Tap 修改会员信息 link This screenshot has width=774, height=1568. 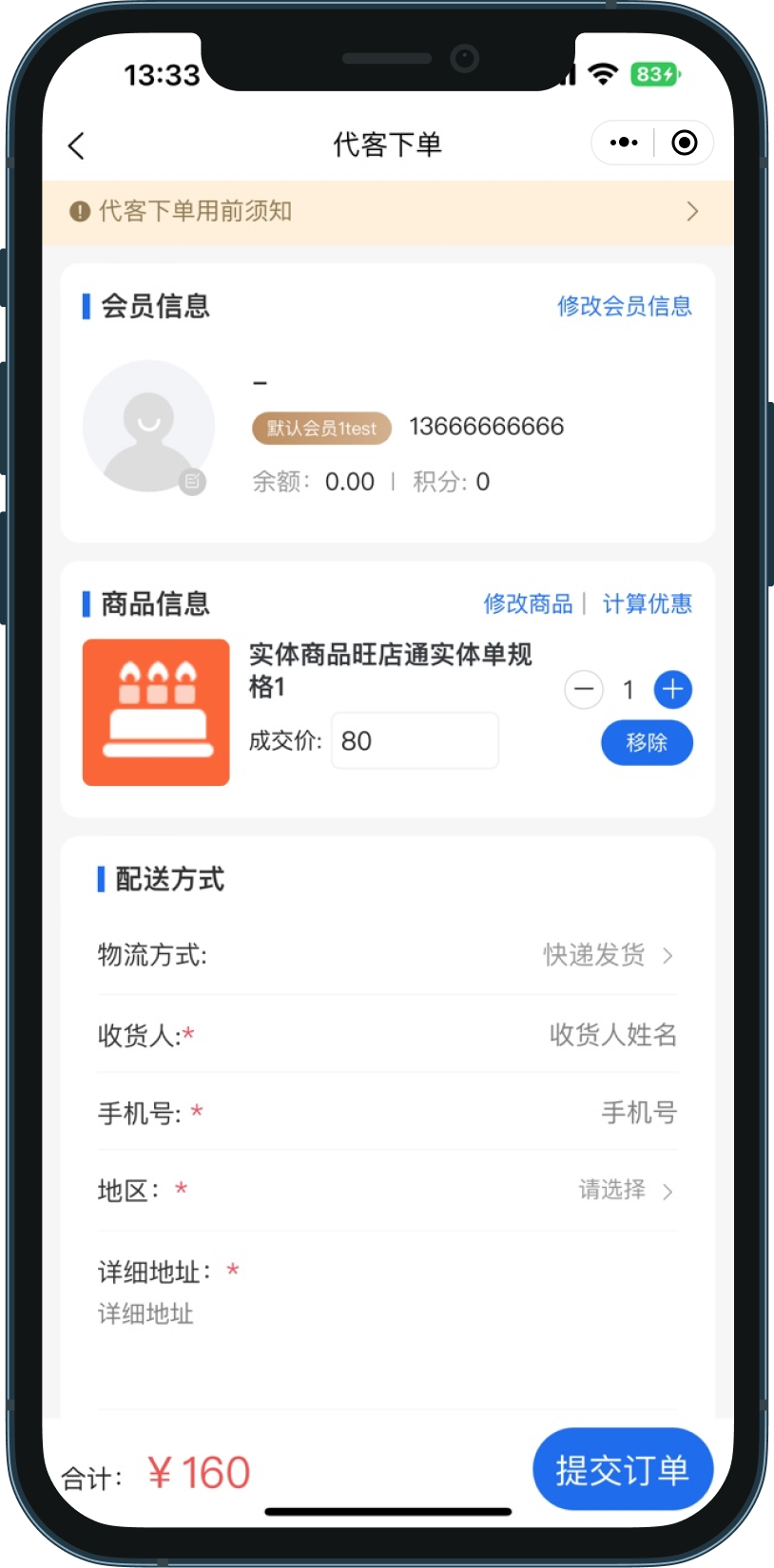coord(624,306)
